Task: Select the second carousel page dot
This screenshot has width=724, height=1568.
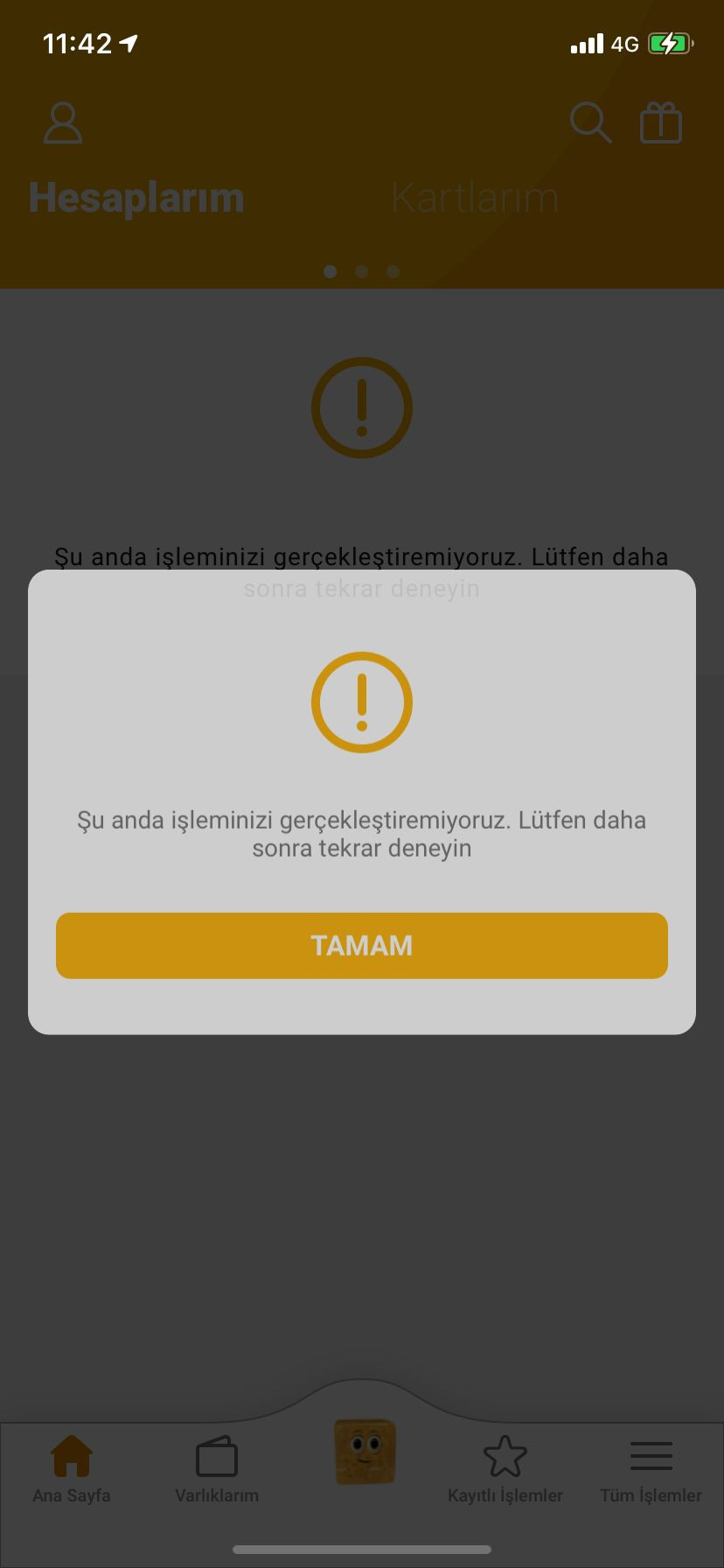Action: 362,272
